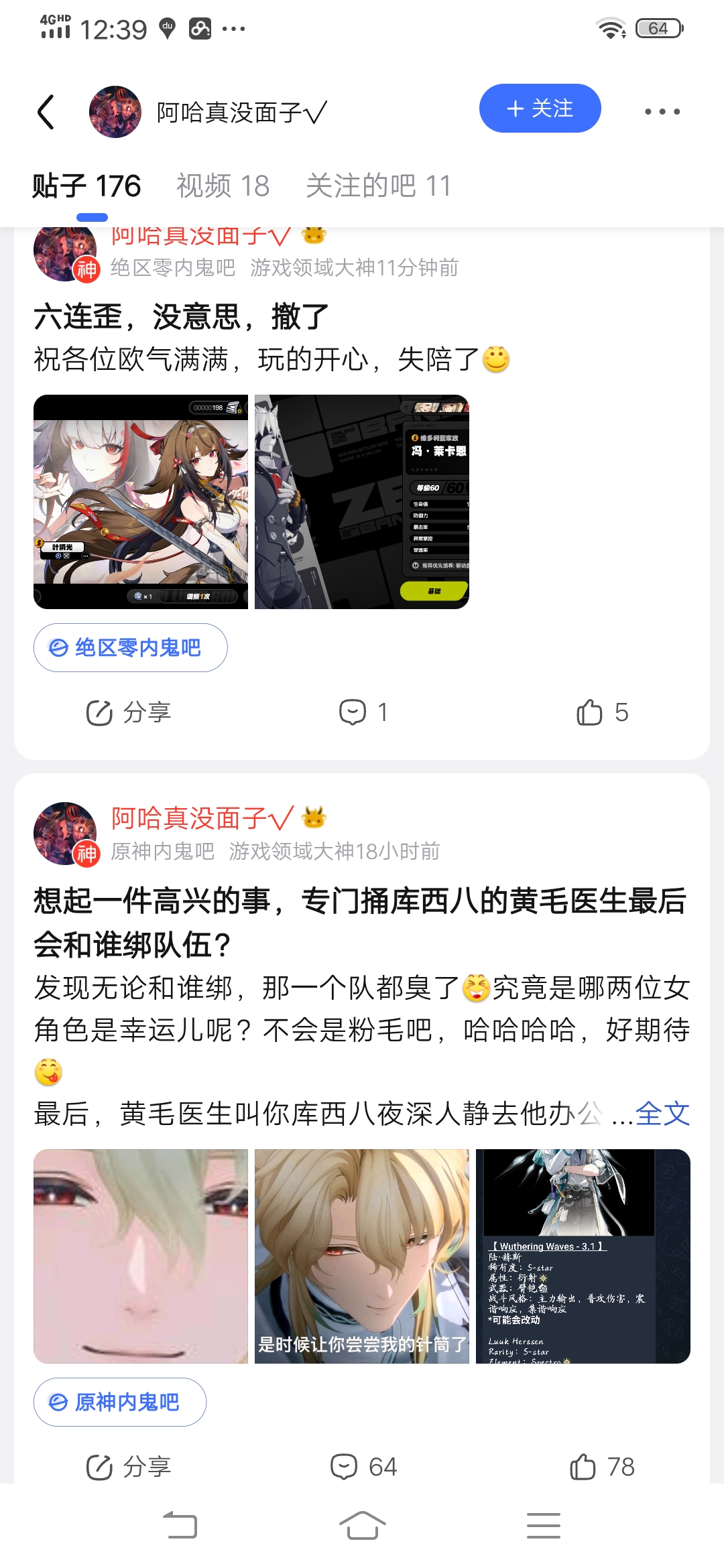This screenshot has width=724, height=1568.
Task: Like the 黄毛医生 post with 78 likes
Action: pos(602,1467)
